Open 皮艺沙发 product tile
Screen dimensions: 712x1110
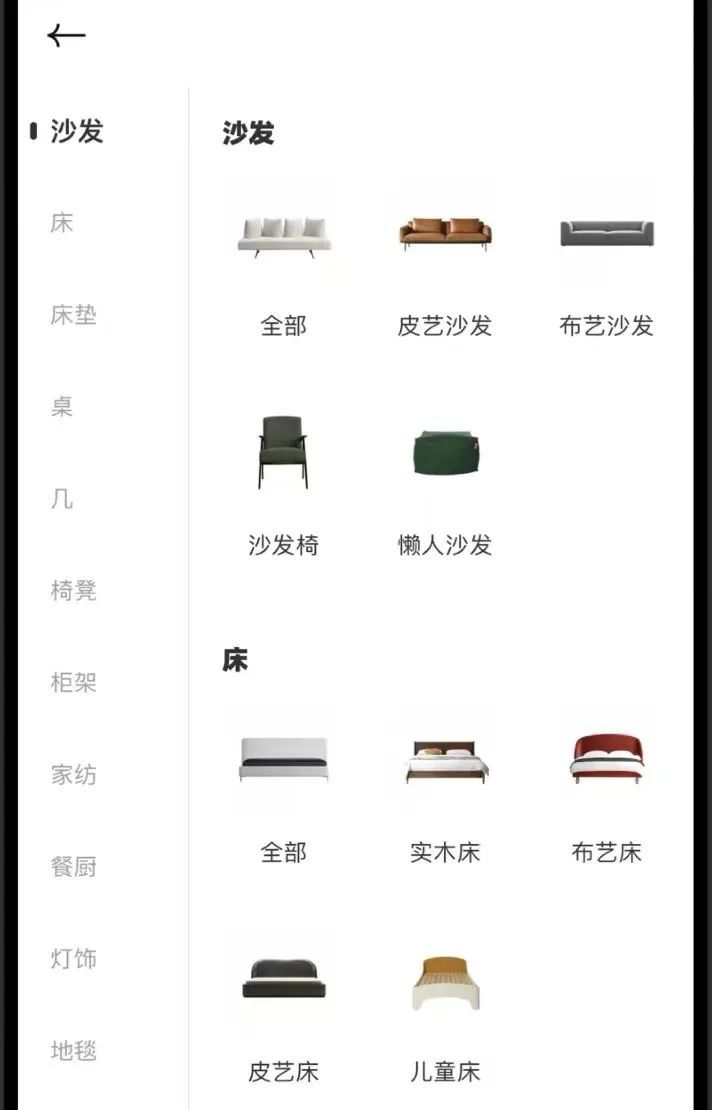tap(445, 260)
